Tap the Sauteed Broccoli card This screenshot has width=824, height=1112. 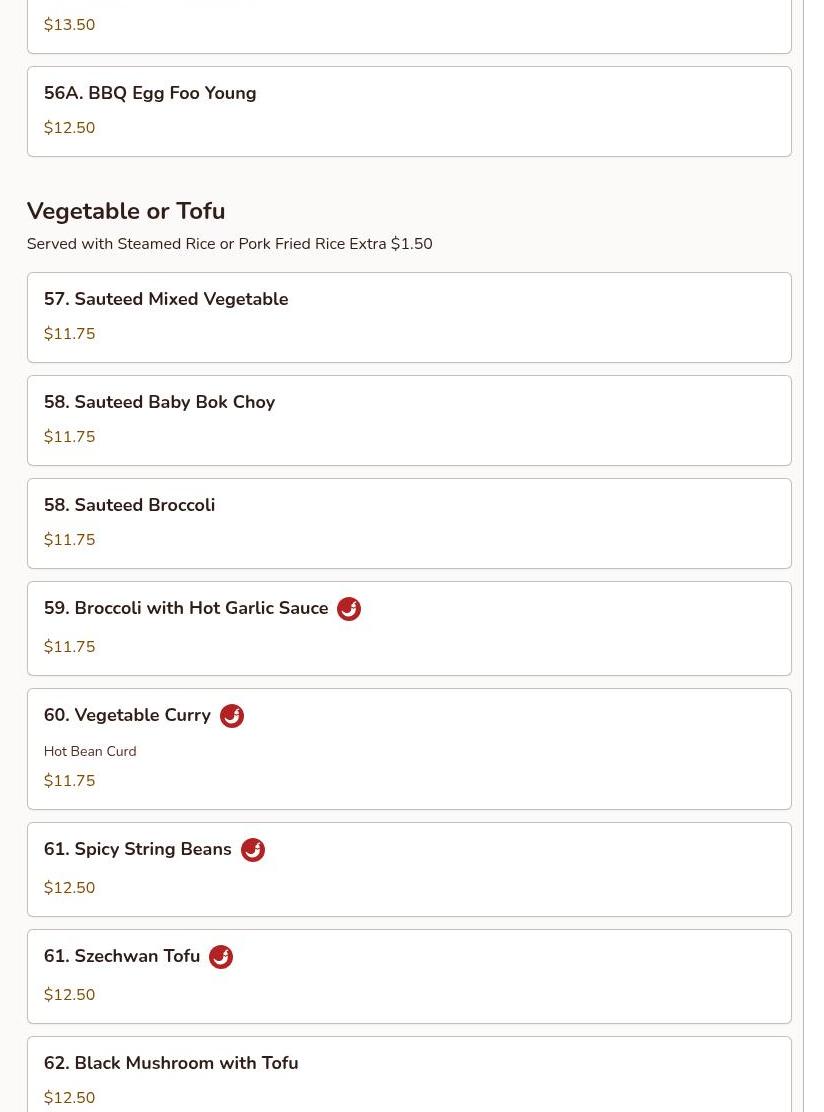pyautogui.click(x=408, y=523)
